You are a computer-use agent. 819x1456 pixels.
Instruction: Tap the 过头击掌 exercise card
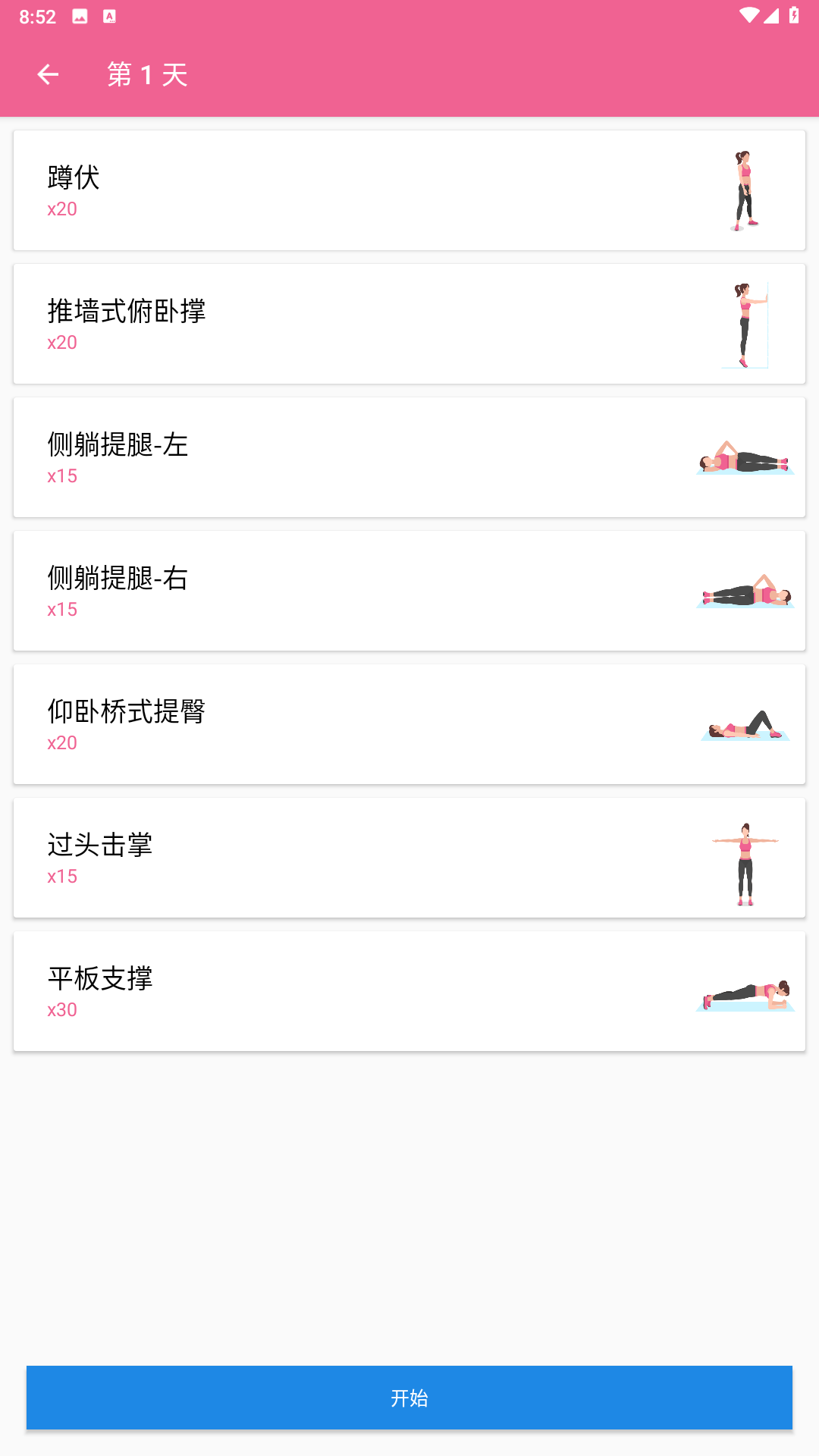click(409, 858)
